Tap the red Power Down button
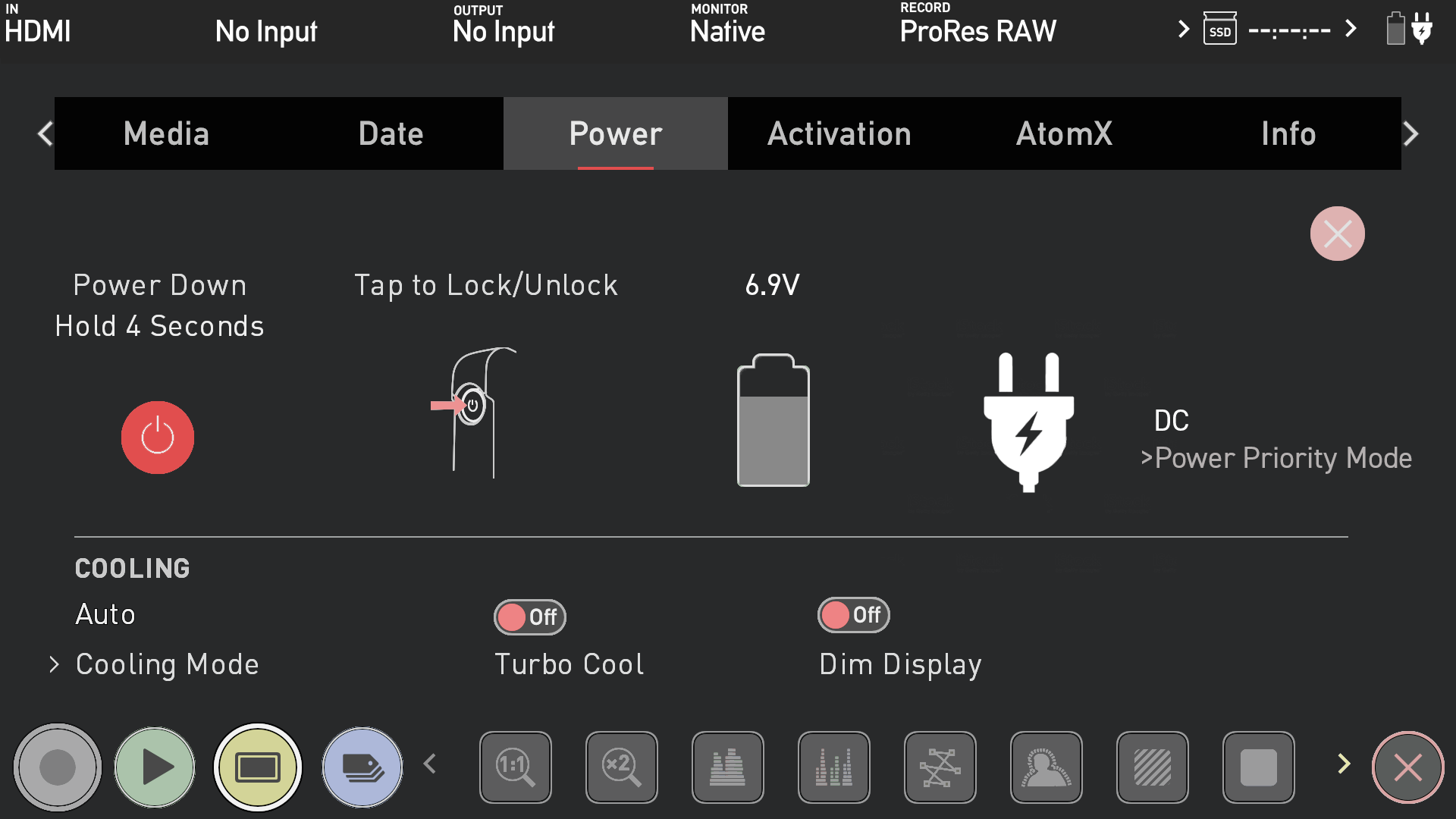 point(158,438)
